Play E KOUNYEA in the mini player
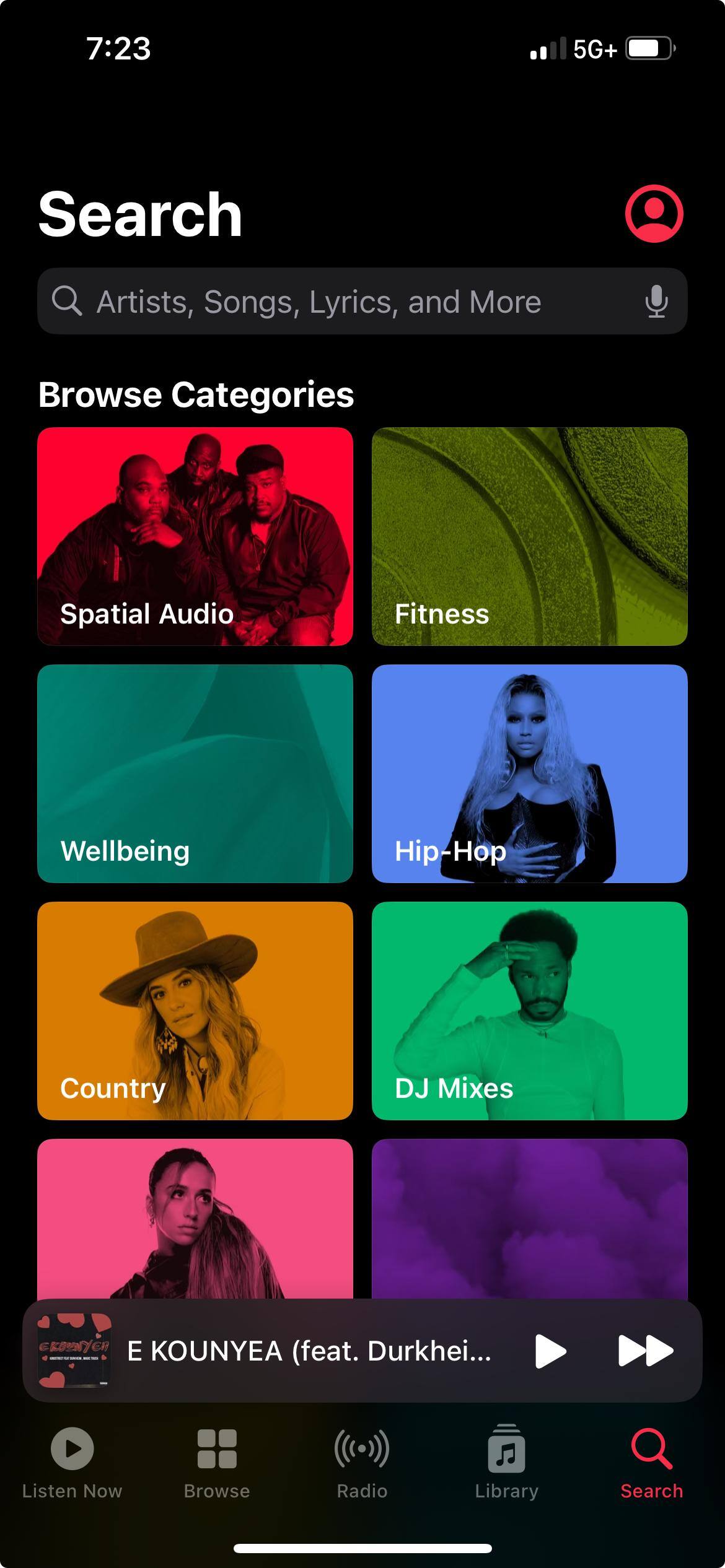 pos(550,1351)
